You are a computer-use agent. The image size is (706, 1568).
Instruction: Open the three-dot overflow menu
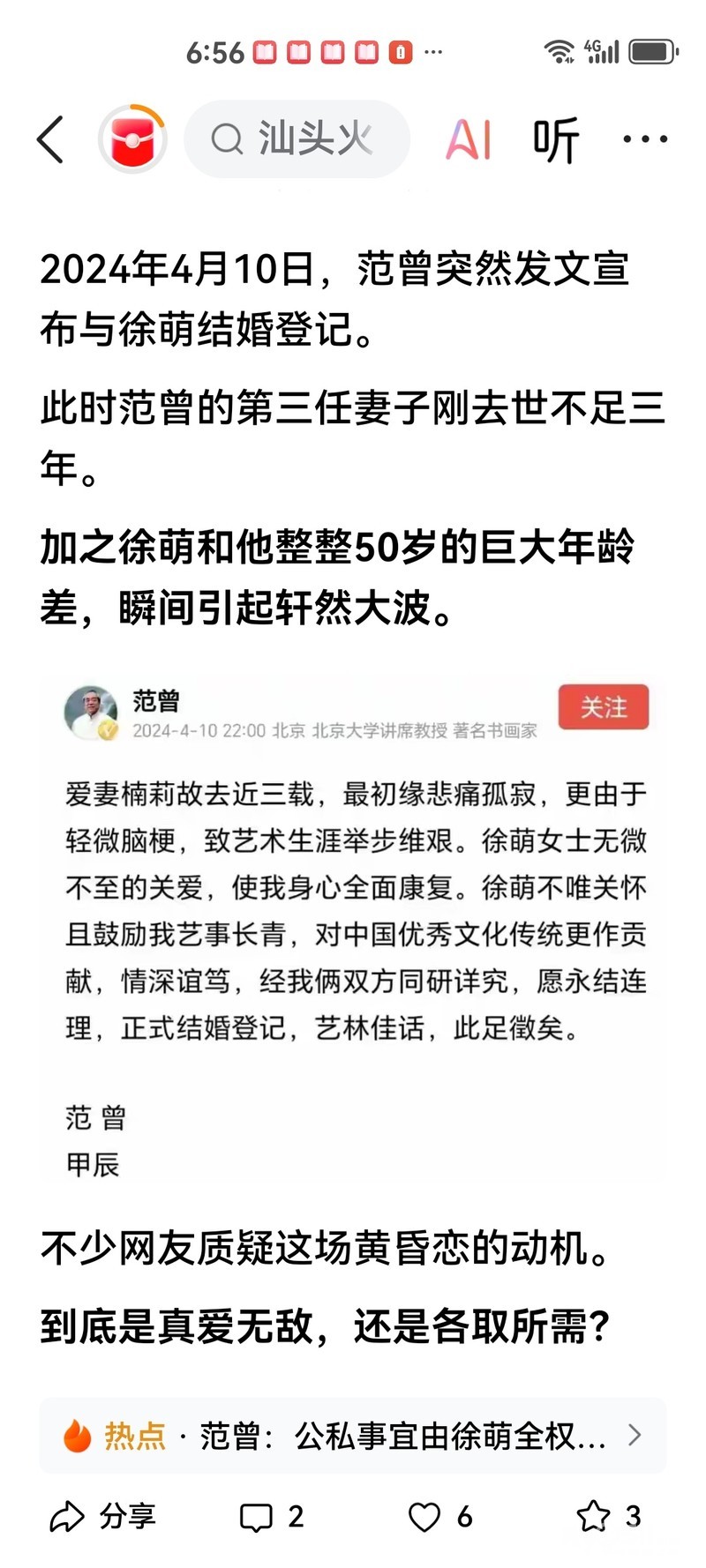(x=645, y=139)
